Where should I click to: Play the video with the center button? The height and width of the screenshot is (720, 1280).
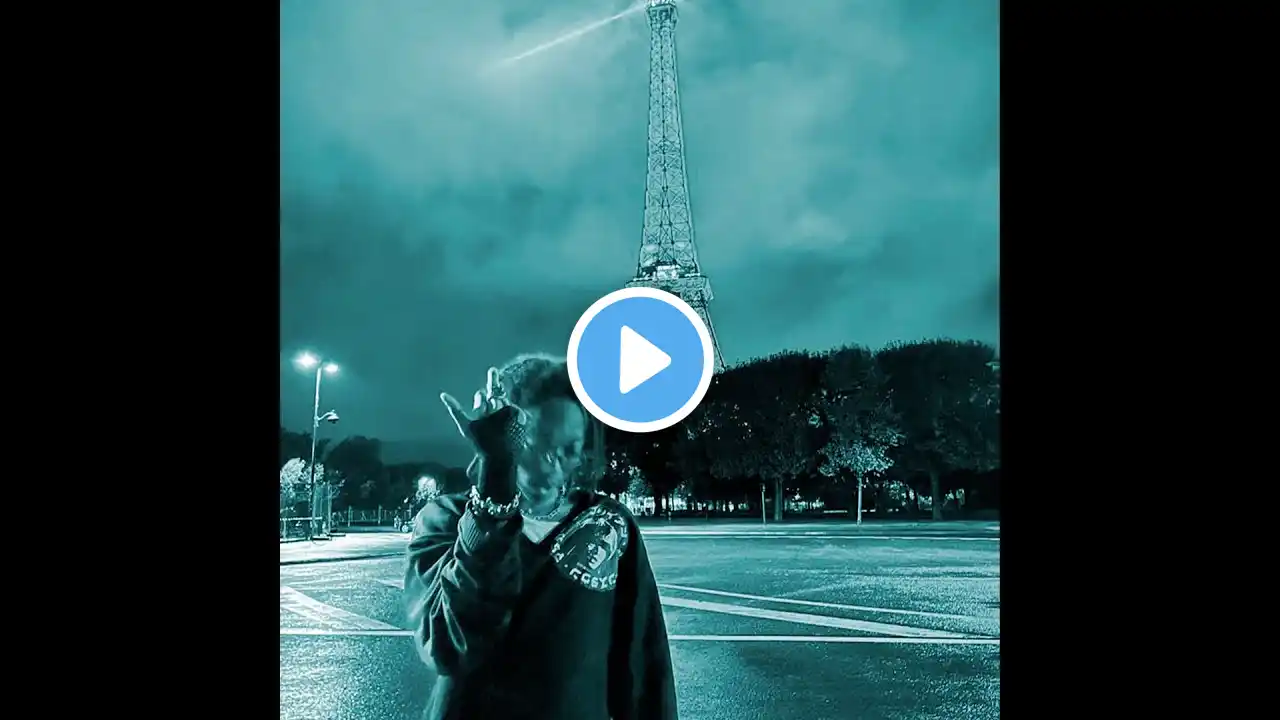tap(640, 360)
